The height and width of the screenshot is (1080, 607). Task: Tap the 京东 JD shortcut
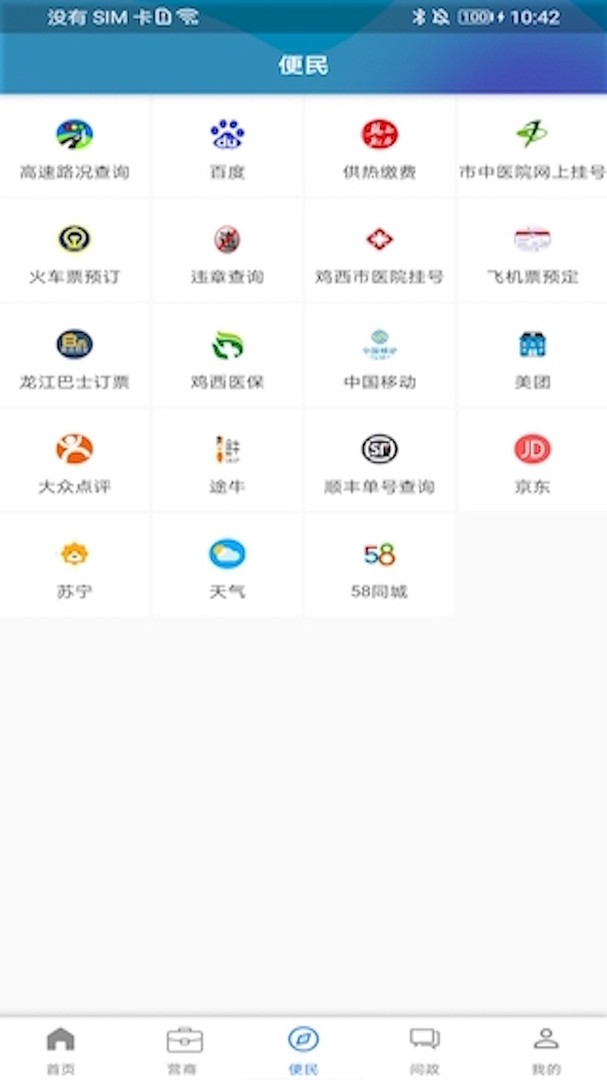pos(532,461)
